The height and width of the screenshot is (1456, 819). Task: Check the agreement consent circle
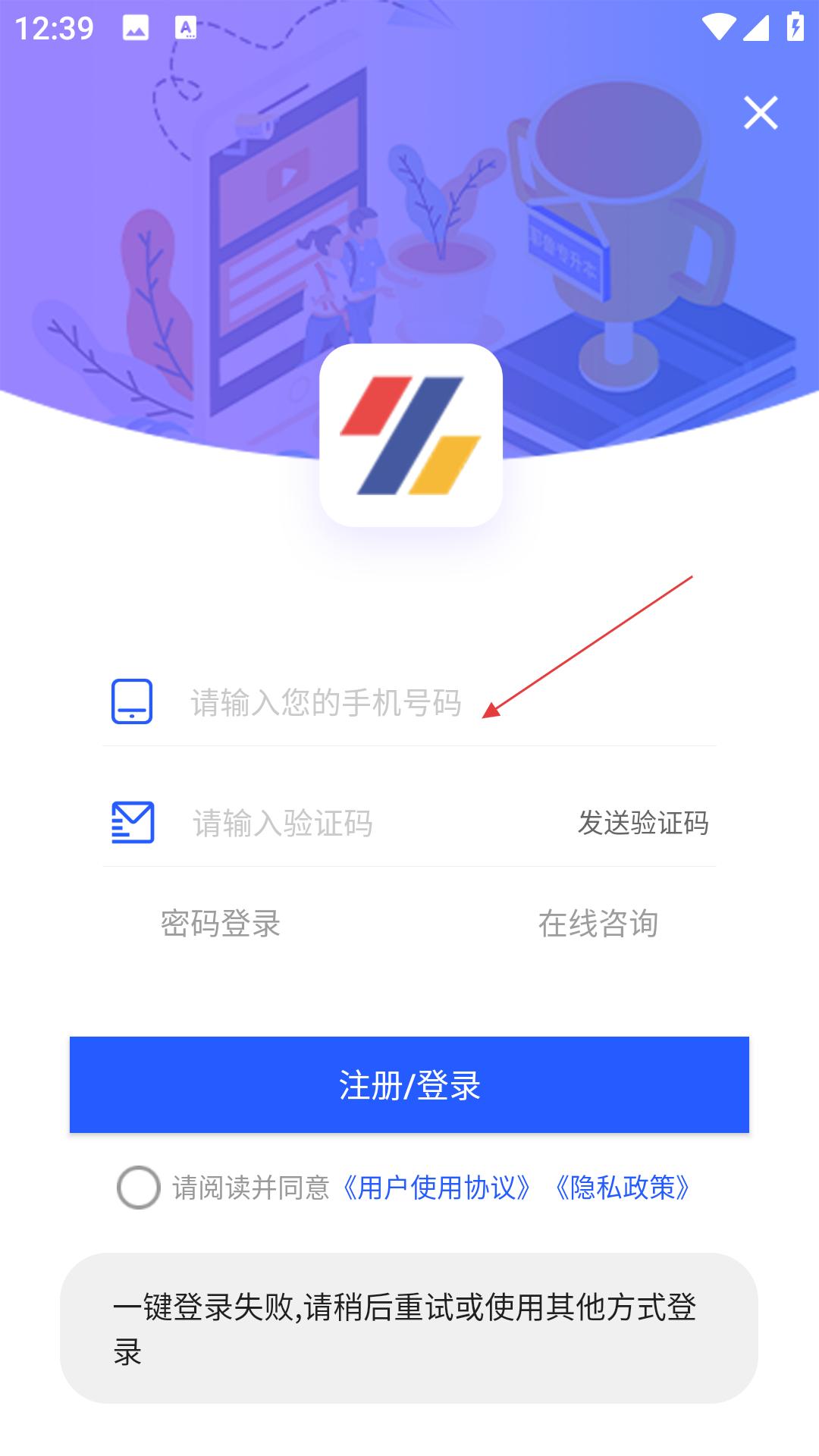pyautogui.click(x=138, y=1188)
